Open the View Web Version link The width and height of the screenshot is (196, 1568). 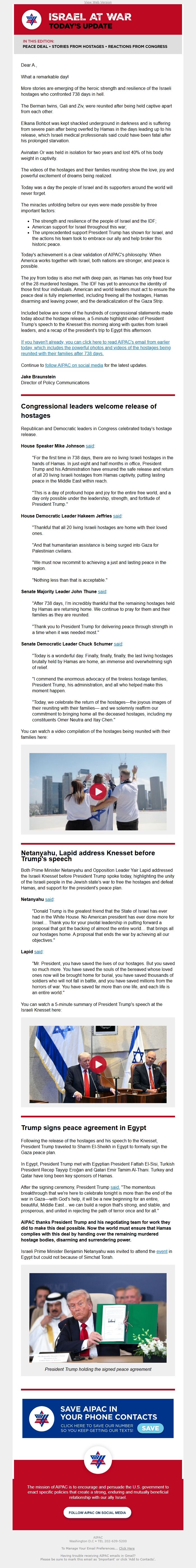tap(98, 3)
